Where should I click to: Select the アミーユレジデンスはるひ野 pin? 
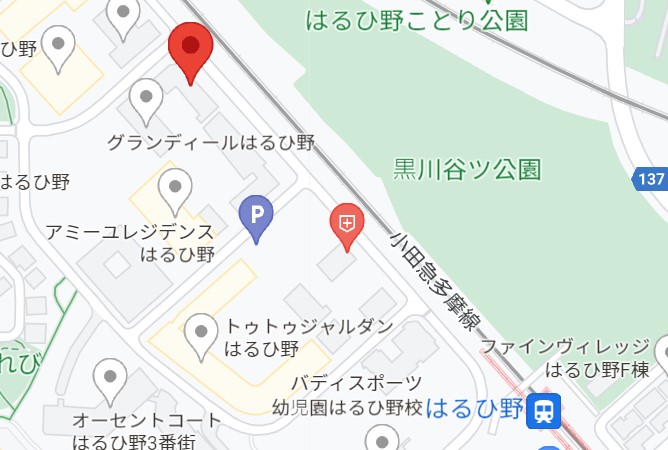[x=176, y=189]
